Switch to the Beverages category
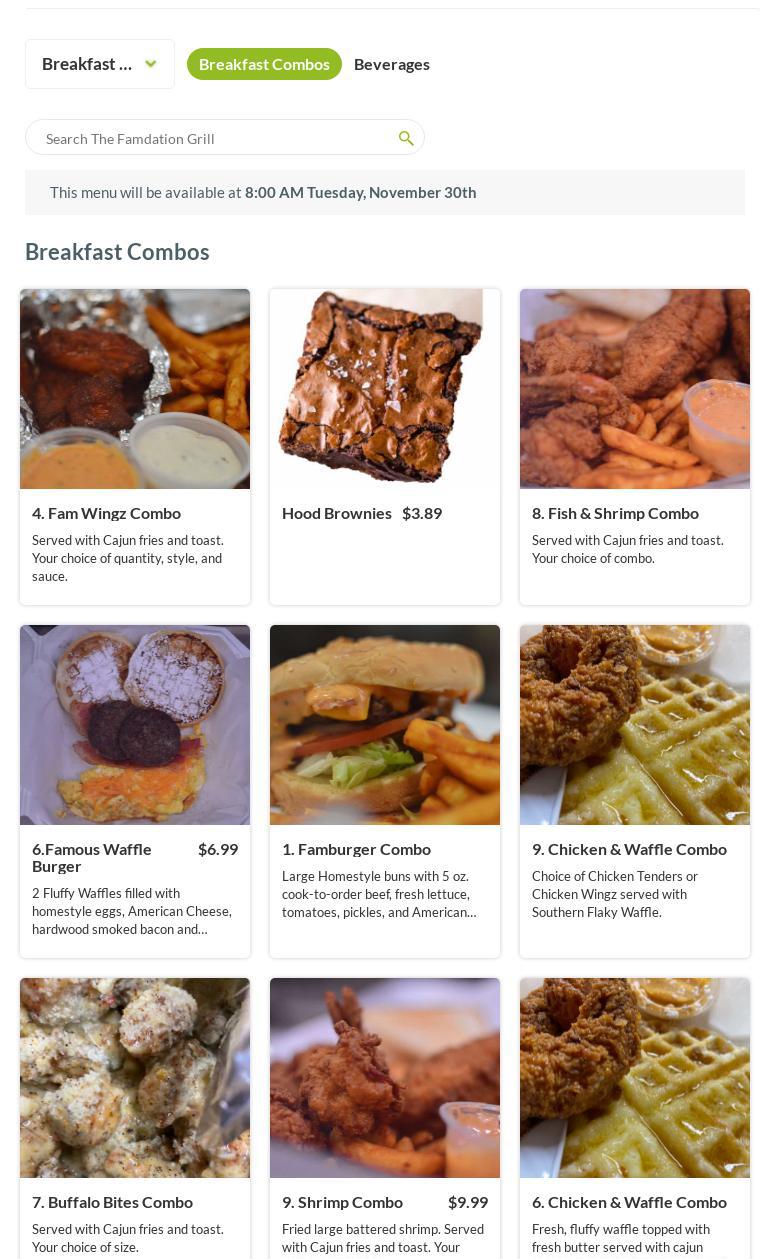This screenshot has height=1259, width=770. coord(392,64)
